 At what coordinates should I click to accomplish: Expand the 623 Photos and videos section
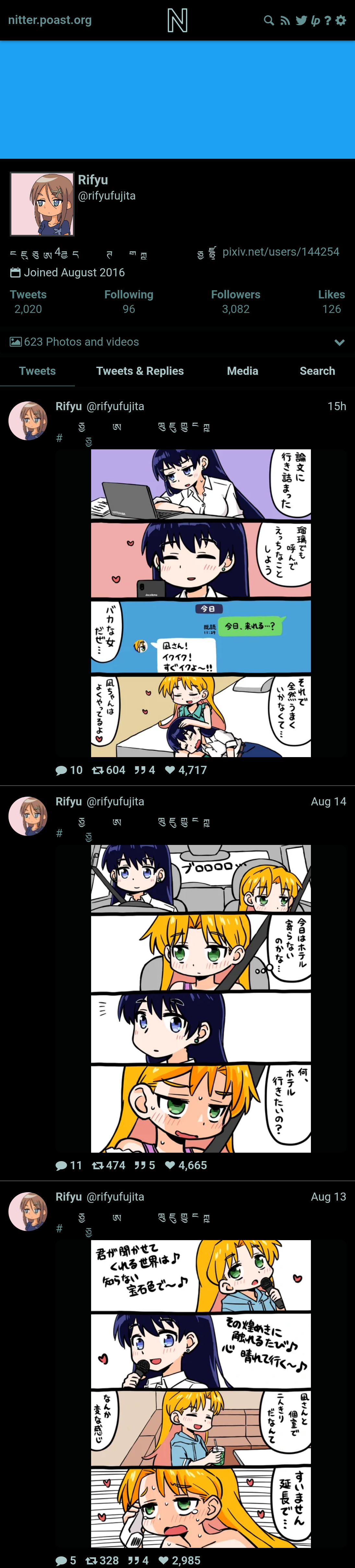(339, 342)
